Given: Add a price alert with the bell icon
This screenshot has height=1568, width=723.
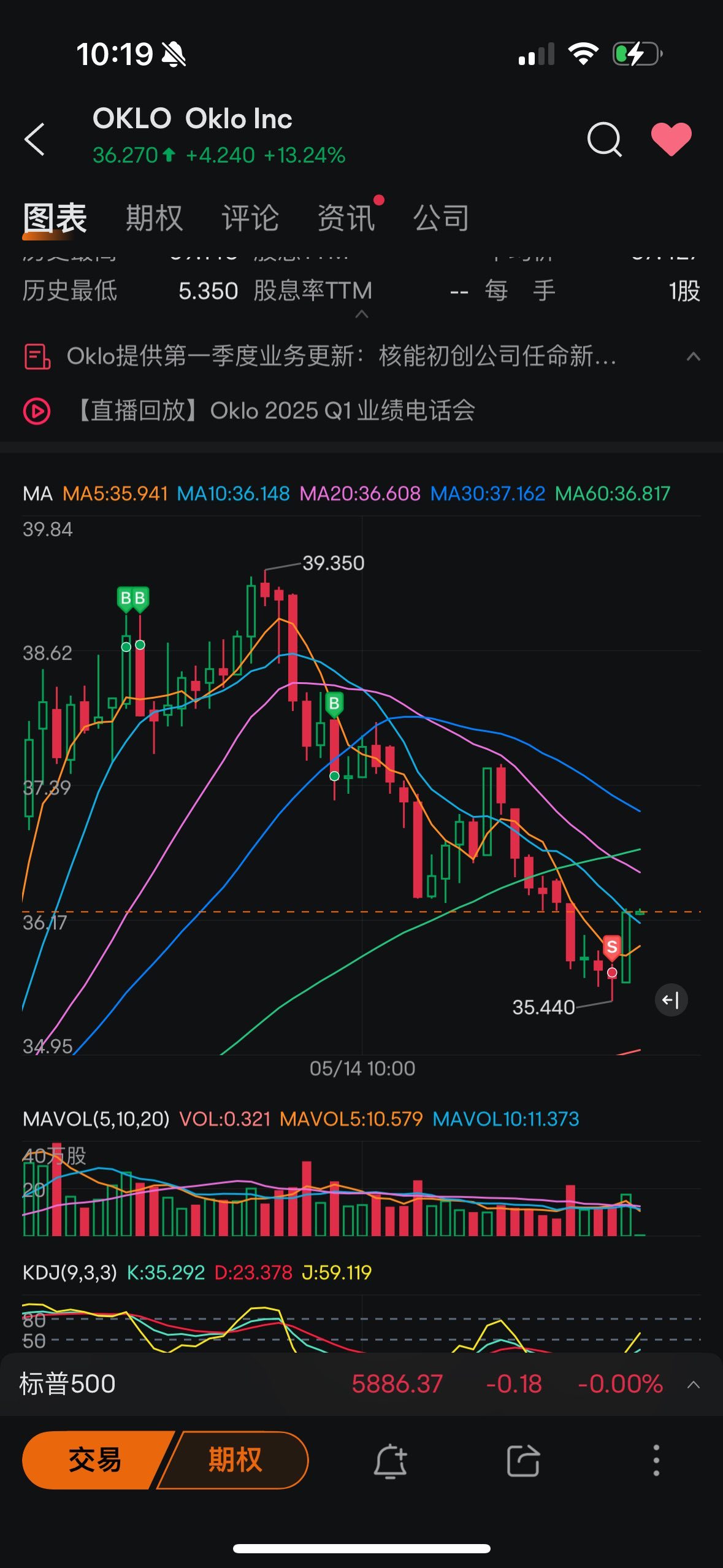Looking at the screenshot, I should click(x=391, y=1461).
